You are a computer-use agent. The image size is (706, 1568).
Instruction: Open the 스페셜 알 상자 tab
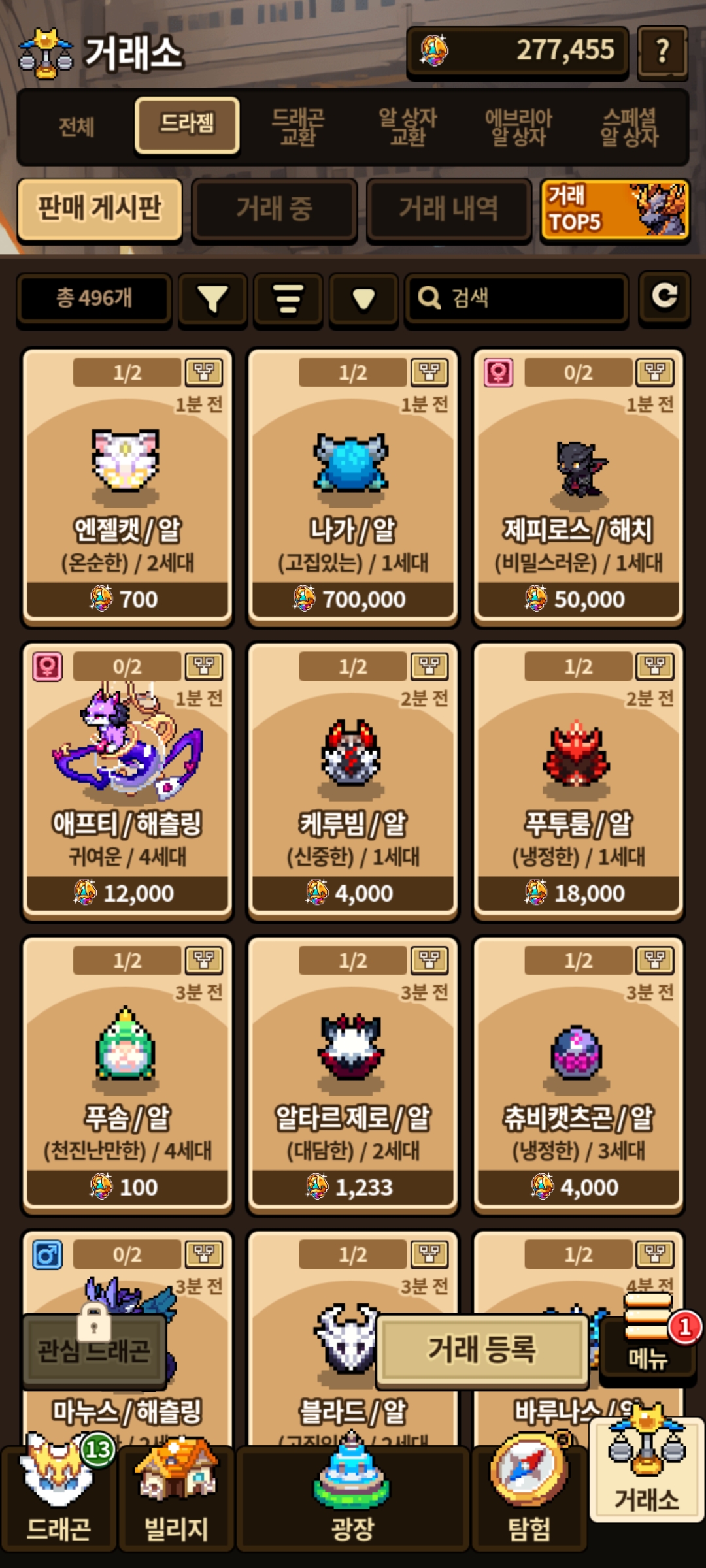tap(629, 127)
